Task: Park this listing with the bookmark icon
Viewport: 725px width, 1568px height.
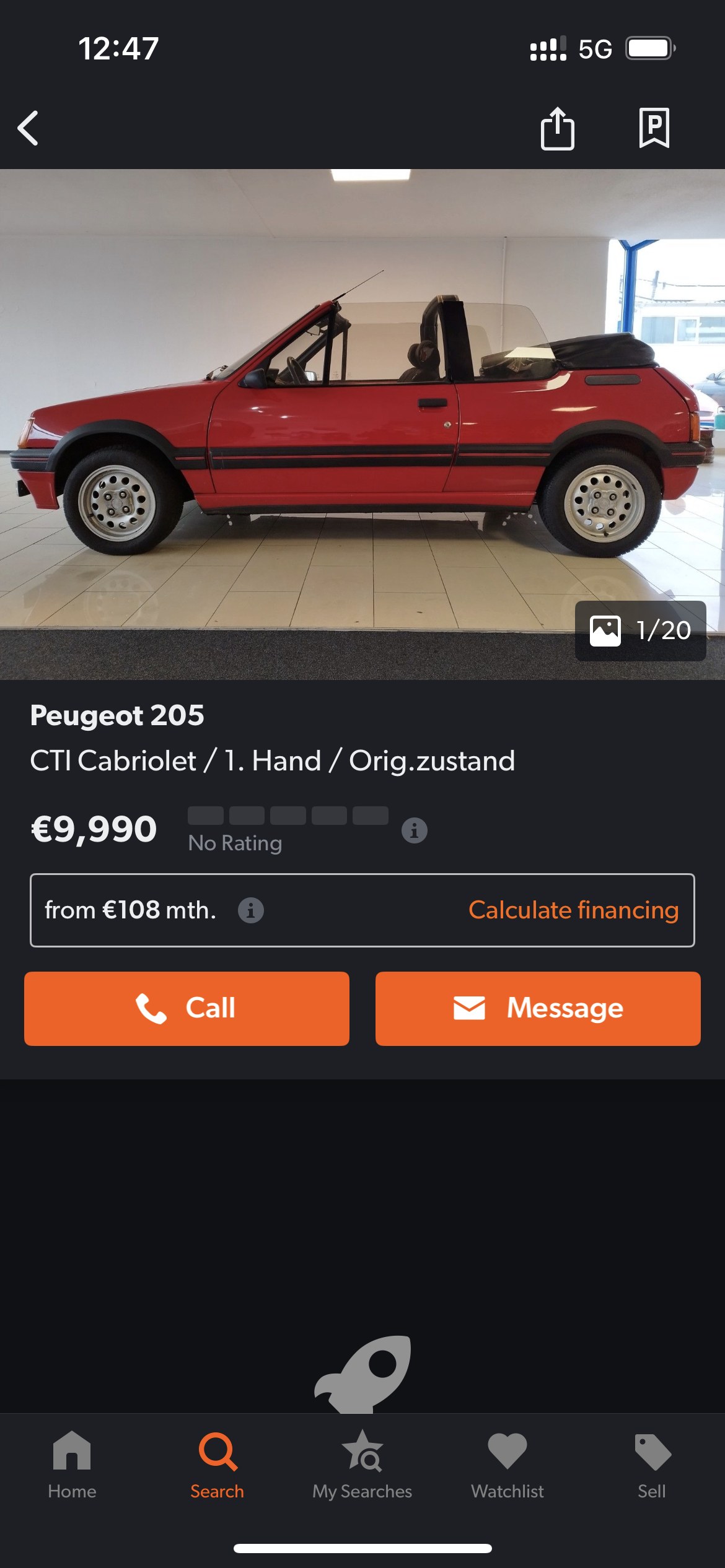Action: 654,128
